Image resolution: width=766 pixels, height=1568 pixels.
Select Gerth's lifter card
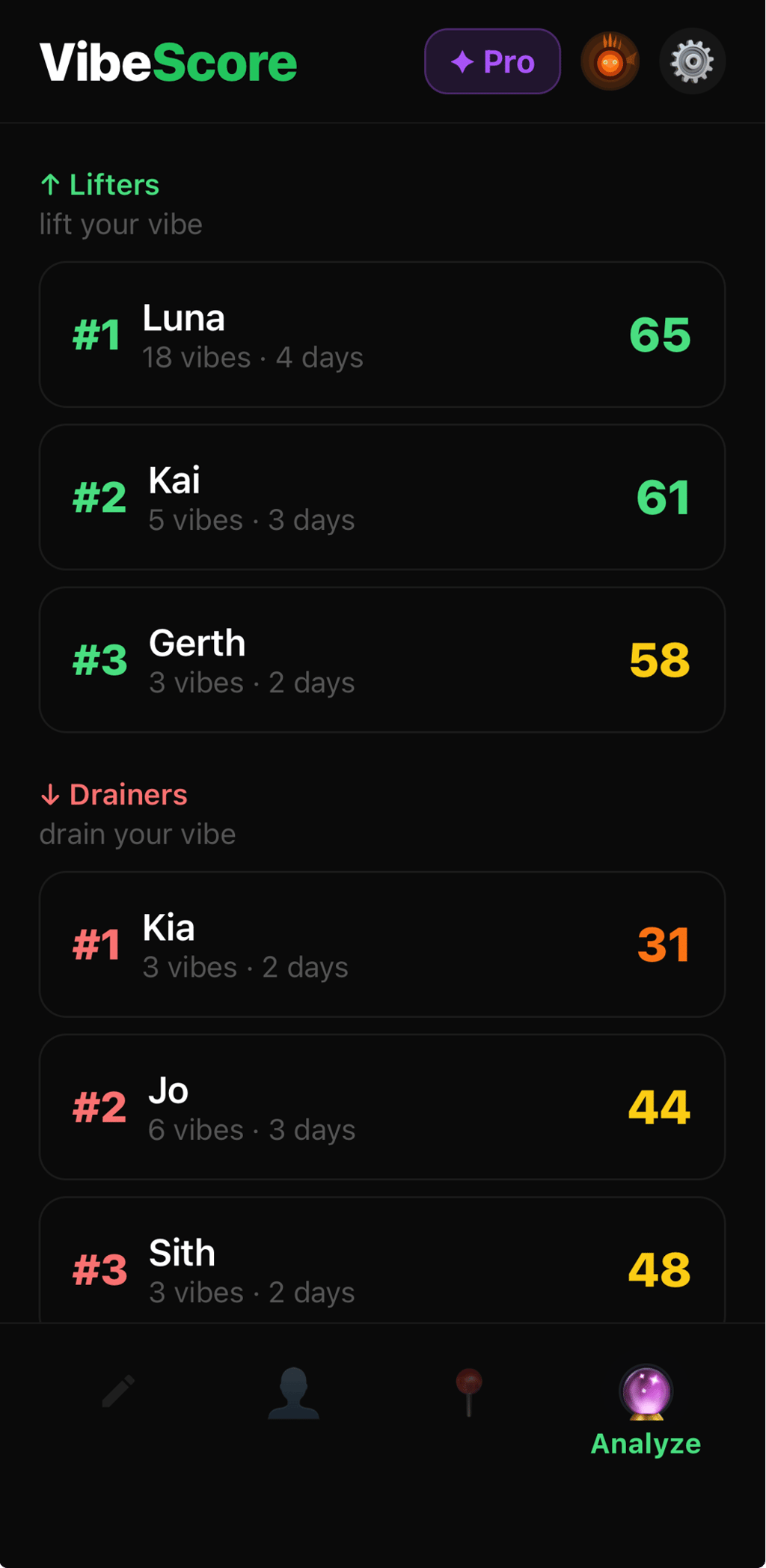[x=382, y=659]
